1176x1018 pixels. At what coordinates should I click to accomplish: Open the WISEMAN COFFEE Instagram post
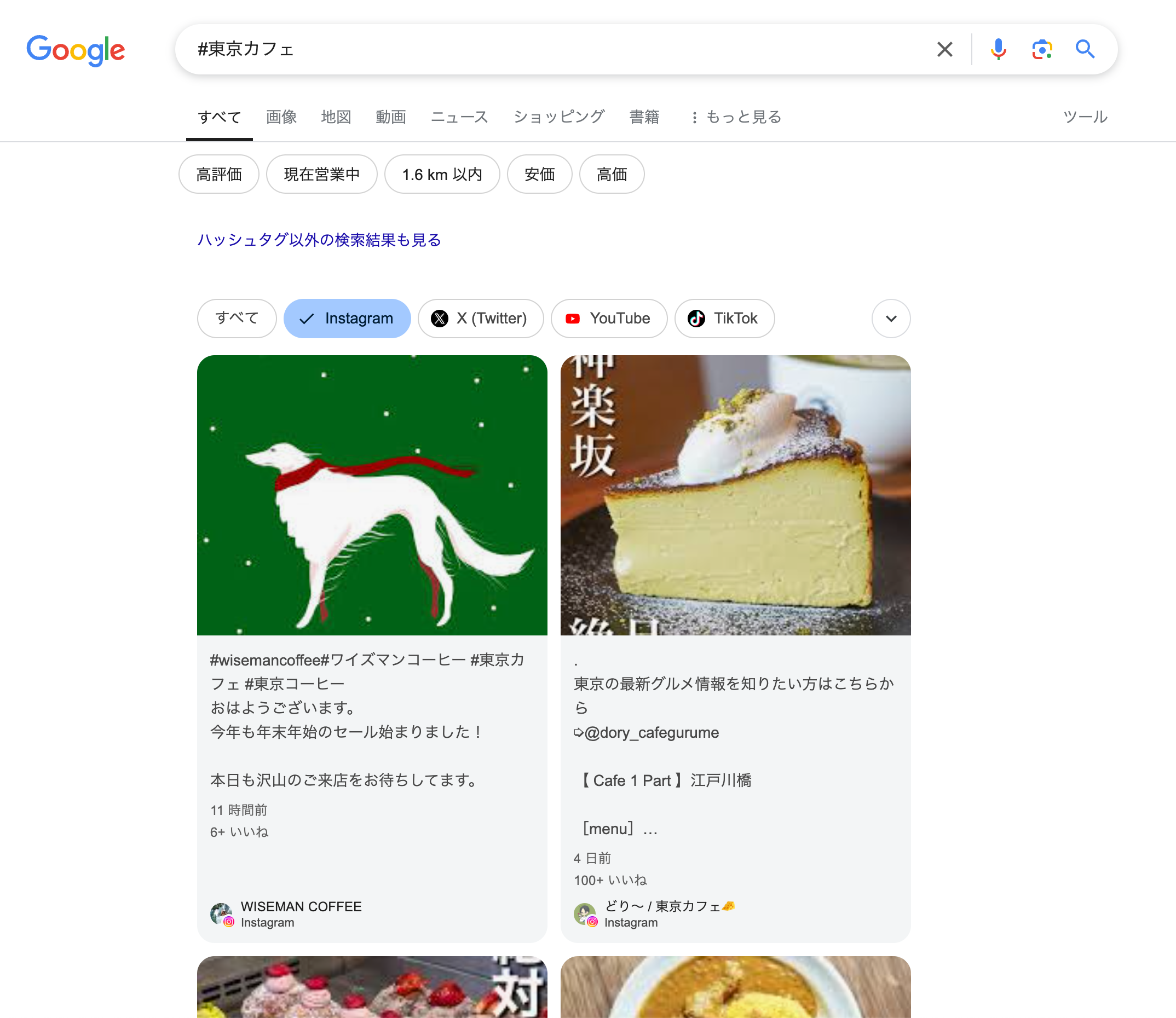pos(372,647)
